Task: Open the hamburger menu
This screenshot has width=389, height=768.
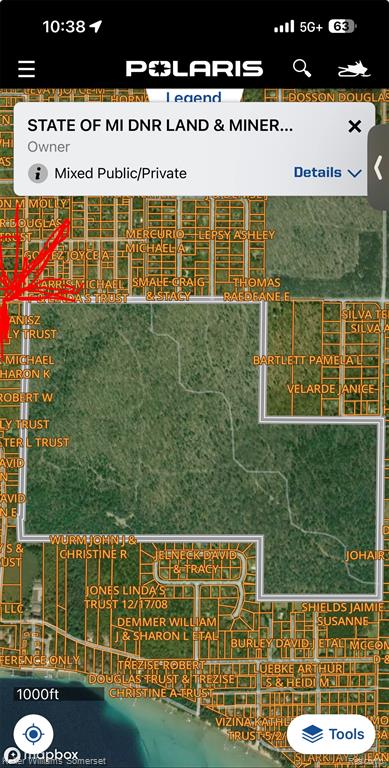Action: pos(26,69)
